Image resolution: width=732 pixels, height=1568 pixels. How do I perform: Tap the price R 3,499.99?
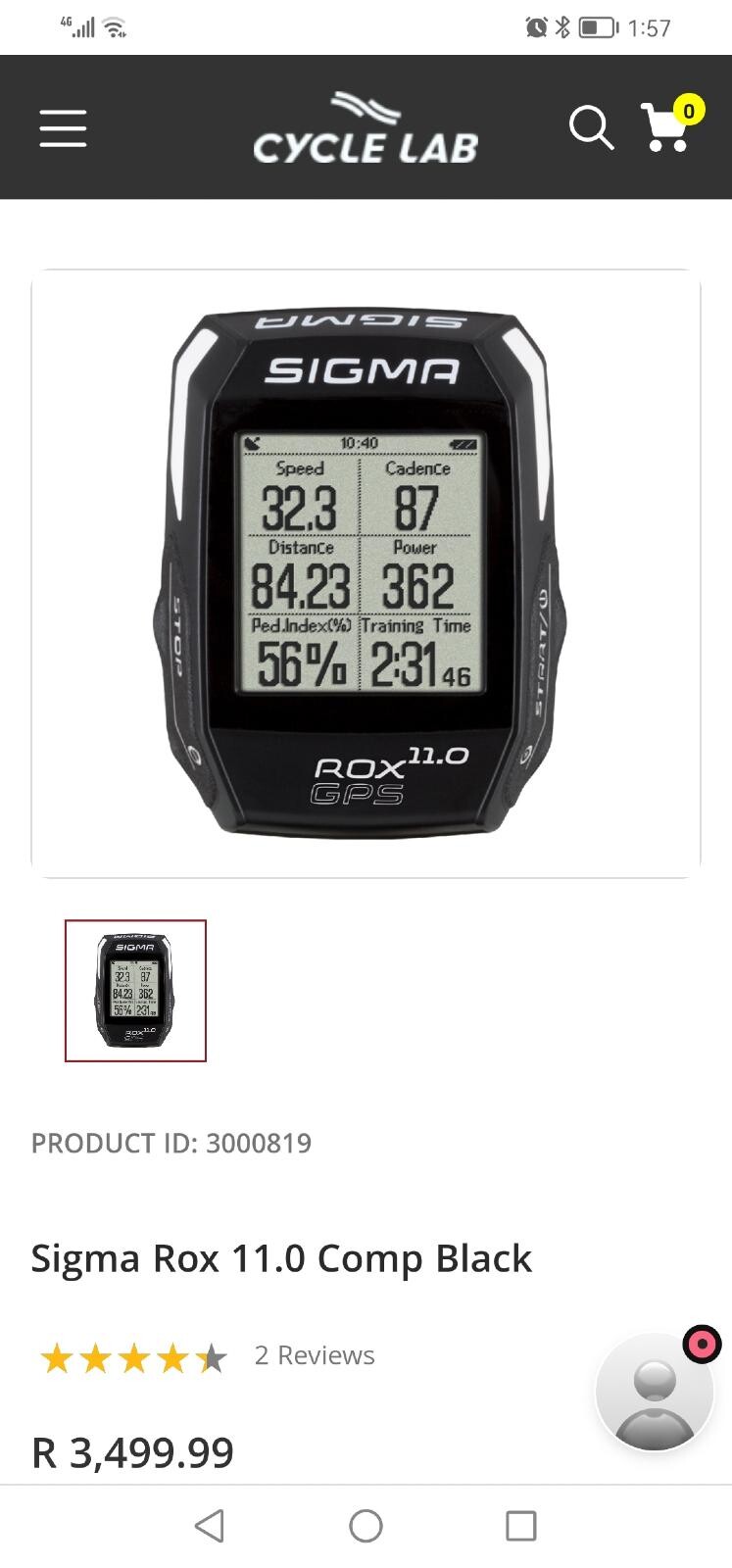(131, 1453)
